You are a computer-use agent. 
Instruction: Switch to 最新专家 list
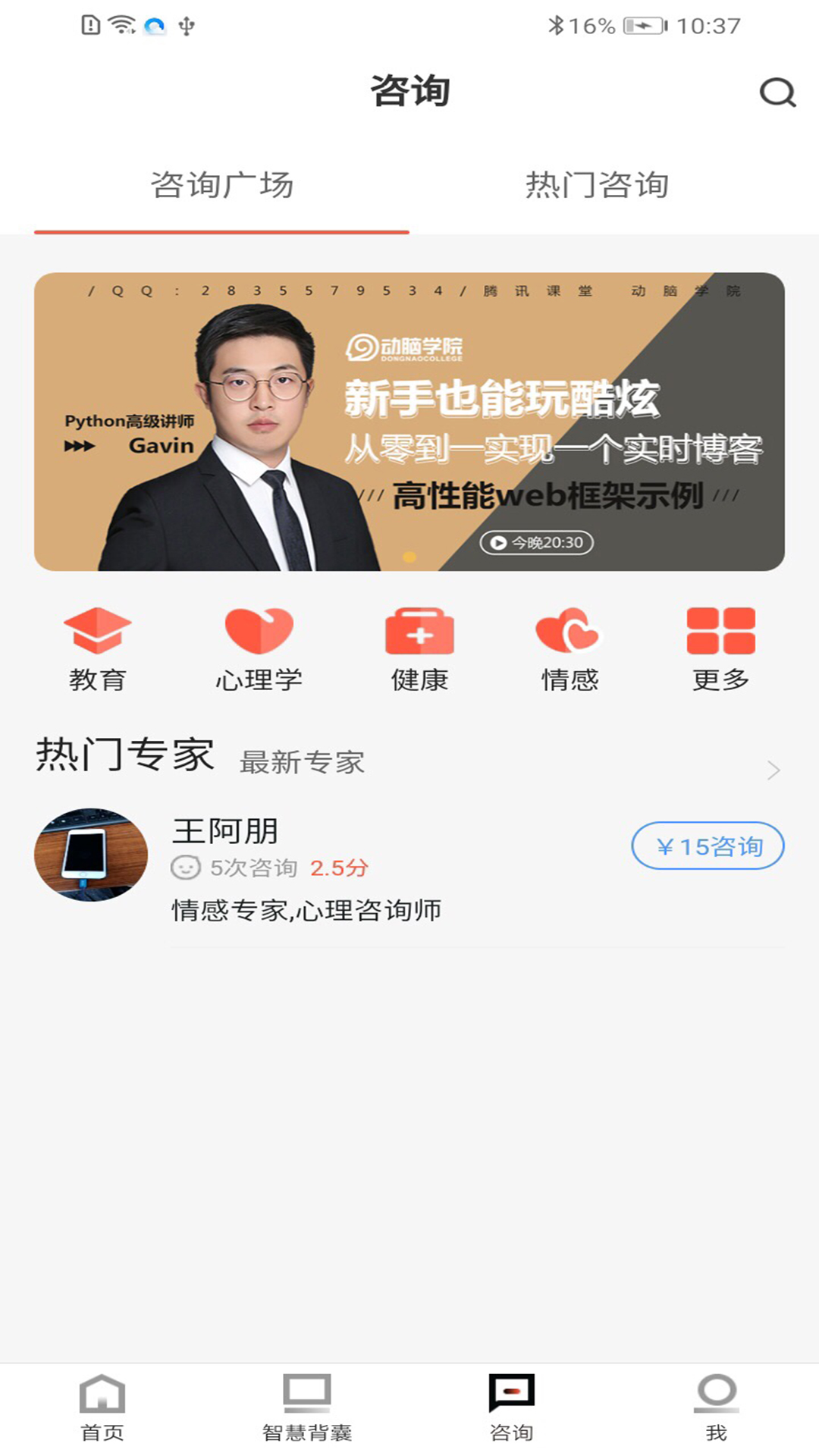coord(302,762)
